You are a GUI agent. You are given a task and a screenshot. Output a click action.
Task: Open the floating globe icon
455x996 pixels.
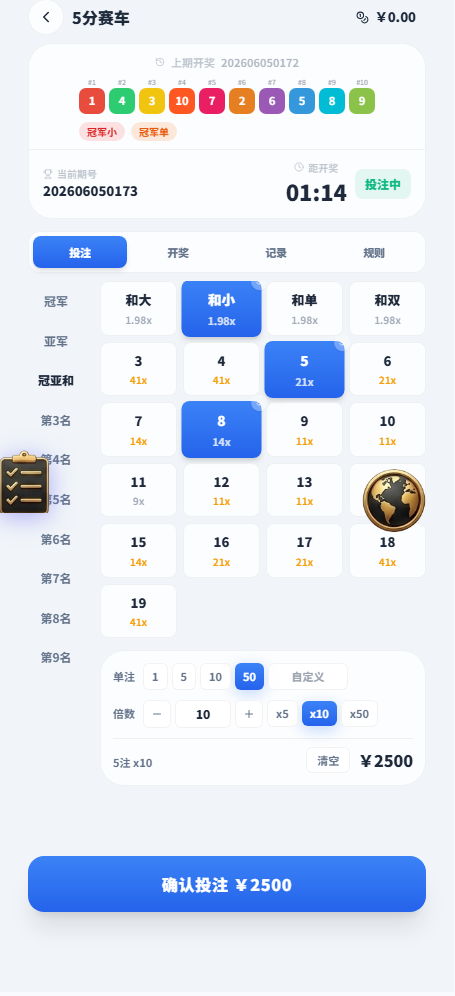click(394, 501)
